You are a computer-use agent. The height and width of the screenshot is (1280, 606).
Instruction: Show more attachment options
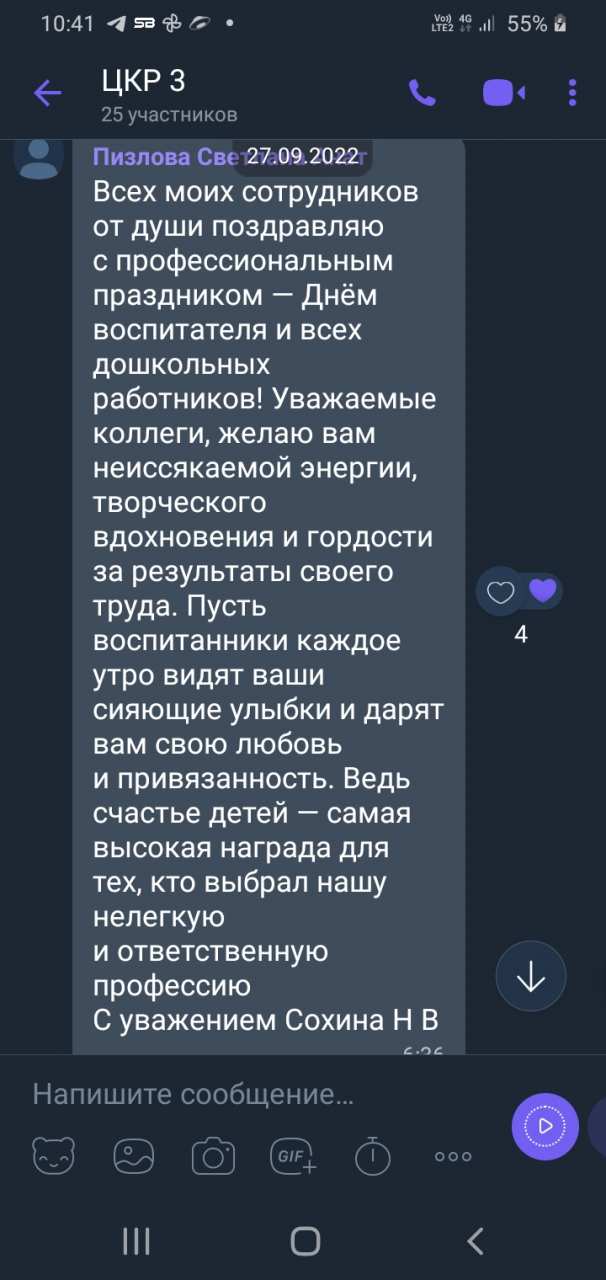pos(453,1156)
